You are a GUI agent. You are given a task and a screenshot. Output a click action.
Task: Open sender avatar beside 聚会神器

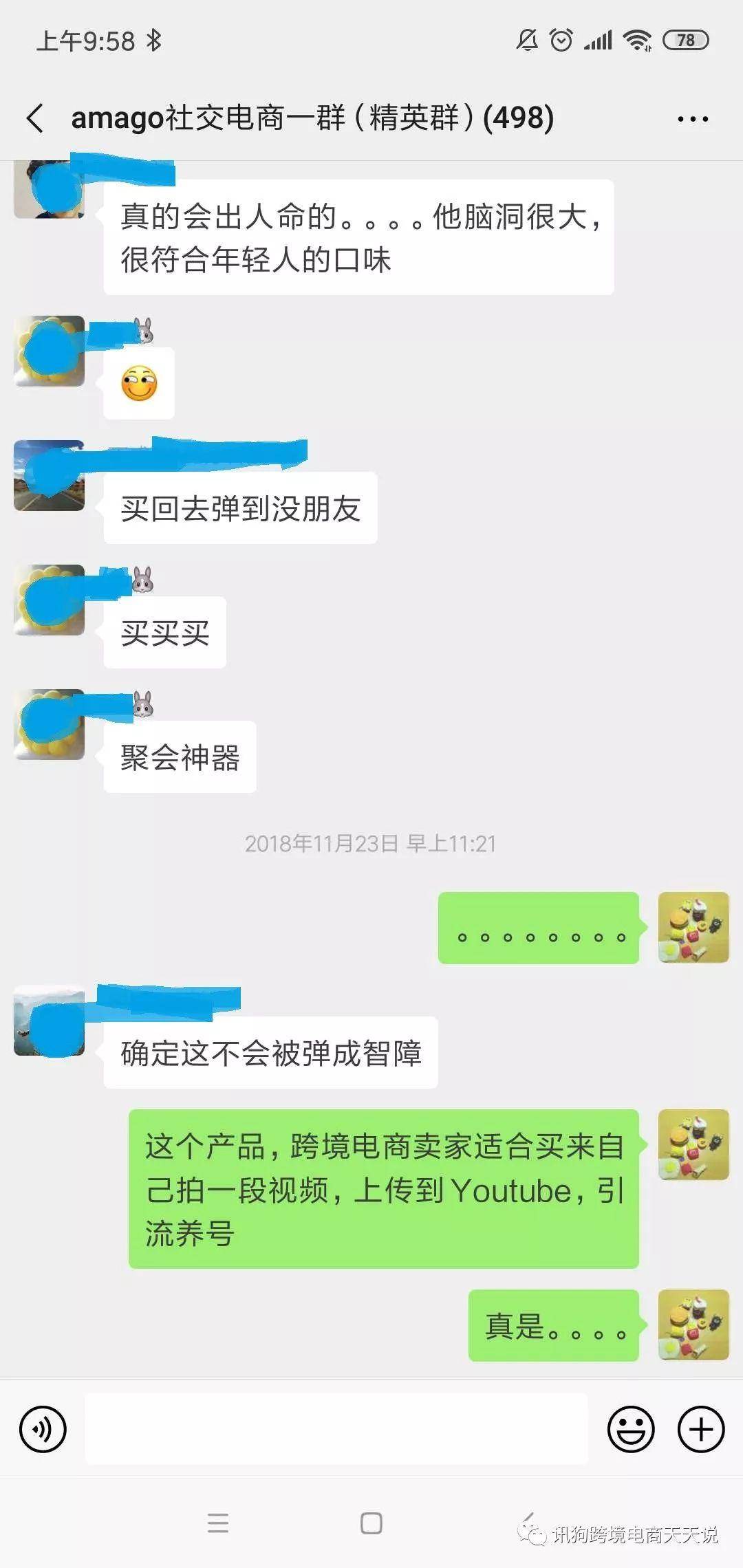[49, 725]
